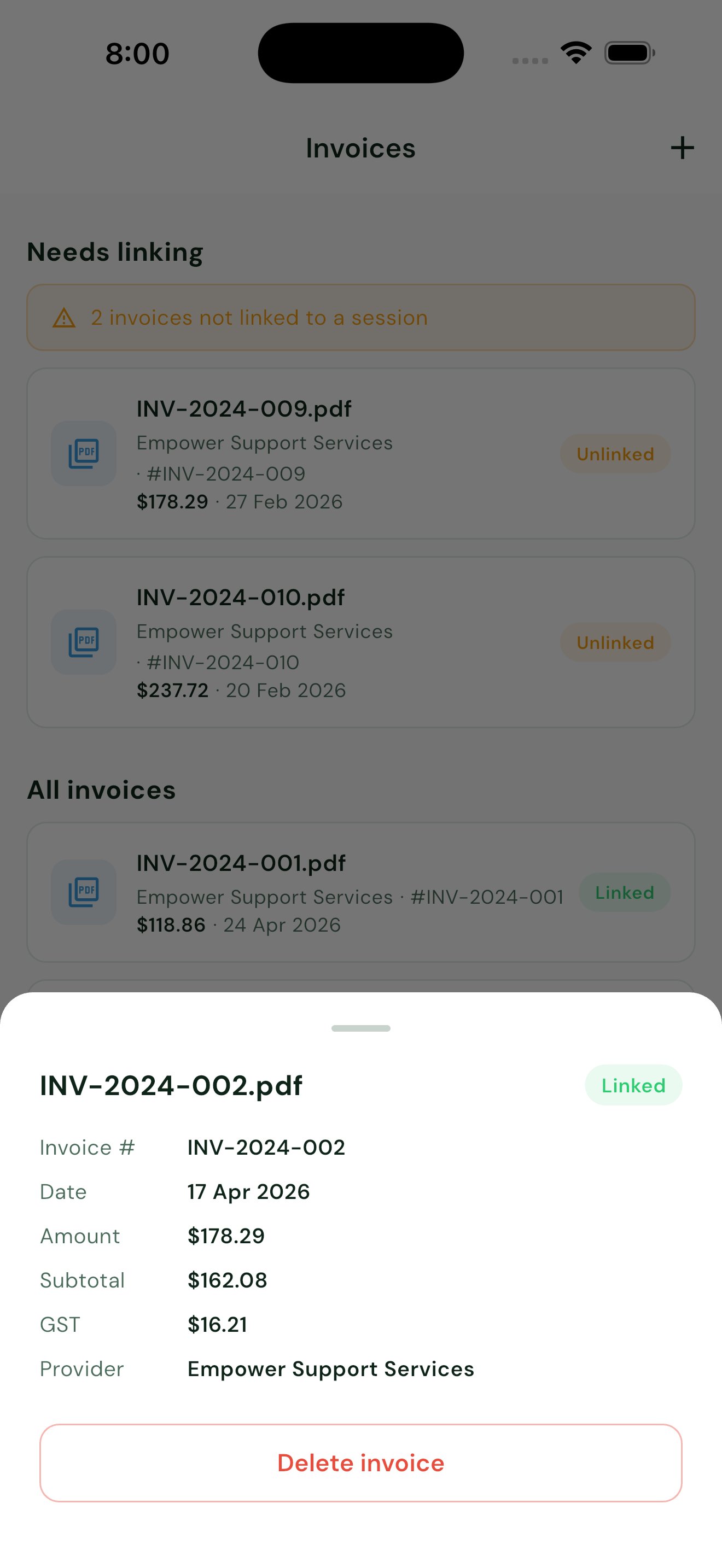Tap the Delete invoice button

click(361, 1462)
